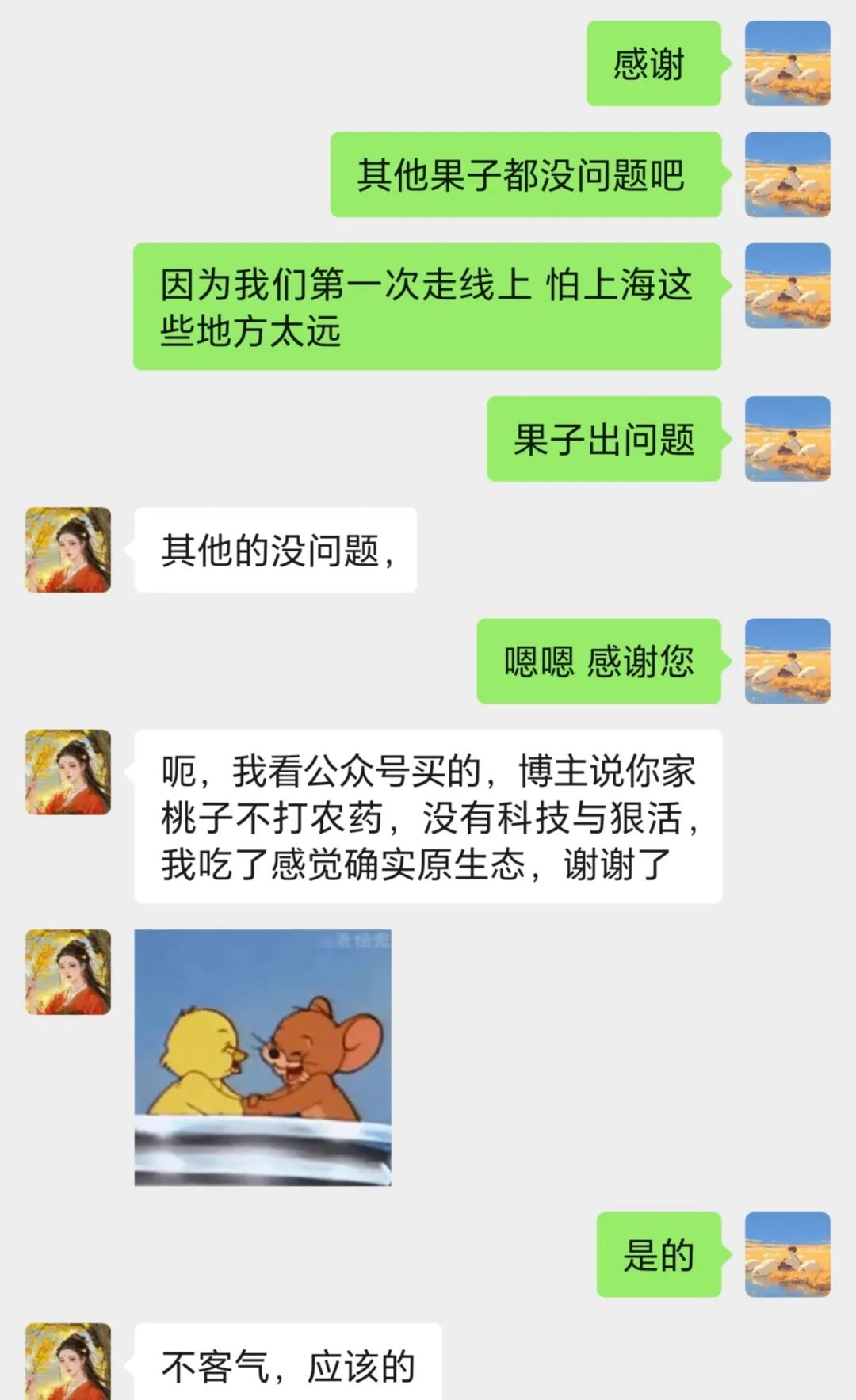
Task: Open avatar beside 不客气，应该的 message
Action: (x=68, y=1361)
